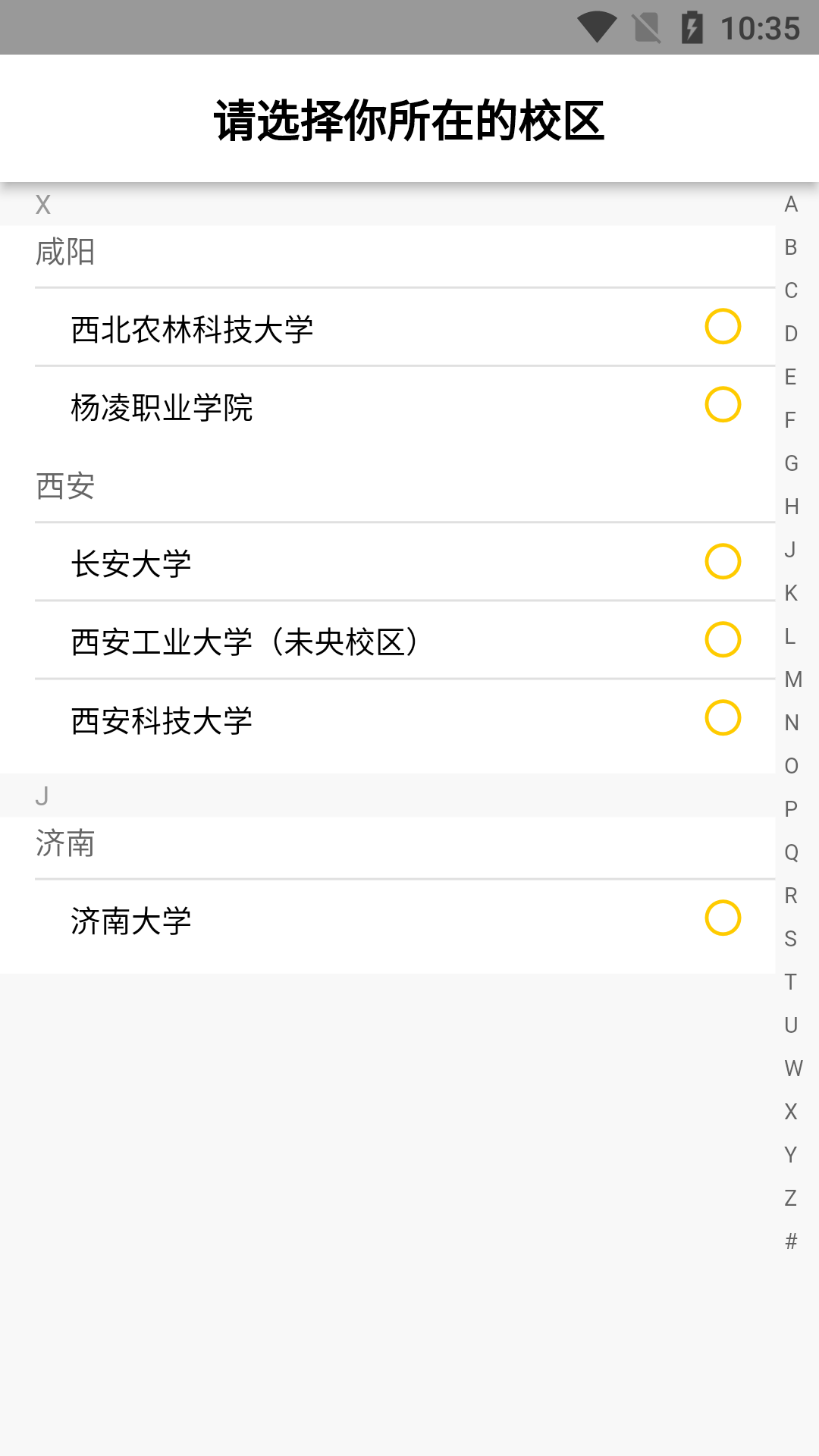Image resolution: width=819 pixels, height=1456 pixels.
Task: Go to index letter B
Action: point(791,247)
